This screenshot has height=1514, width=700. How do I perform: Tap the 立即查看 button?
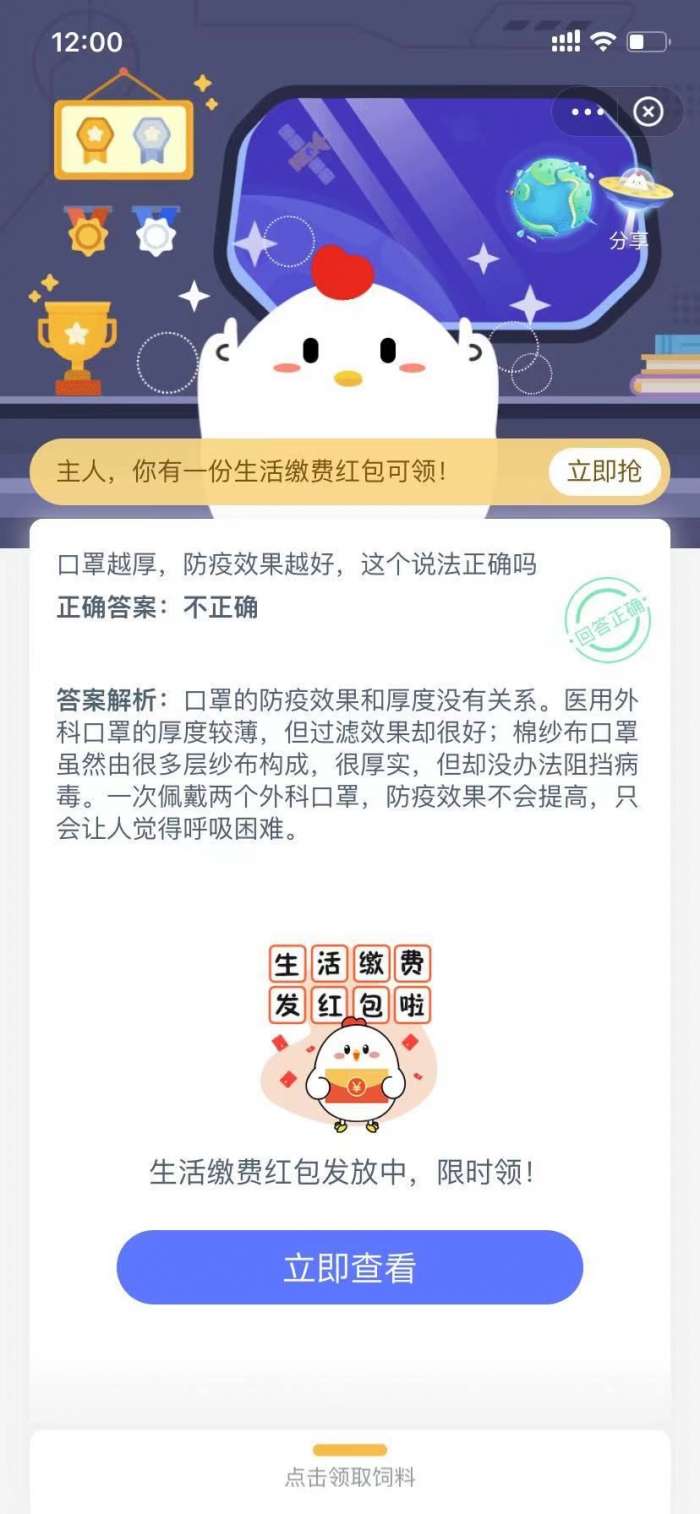pos(350,1267)
